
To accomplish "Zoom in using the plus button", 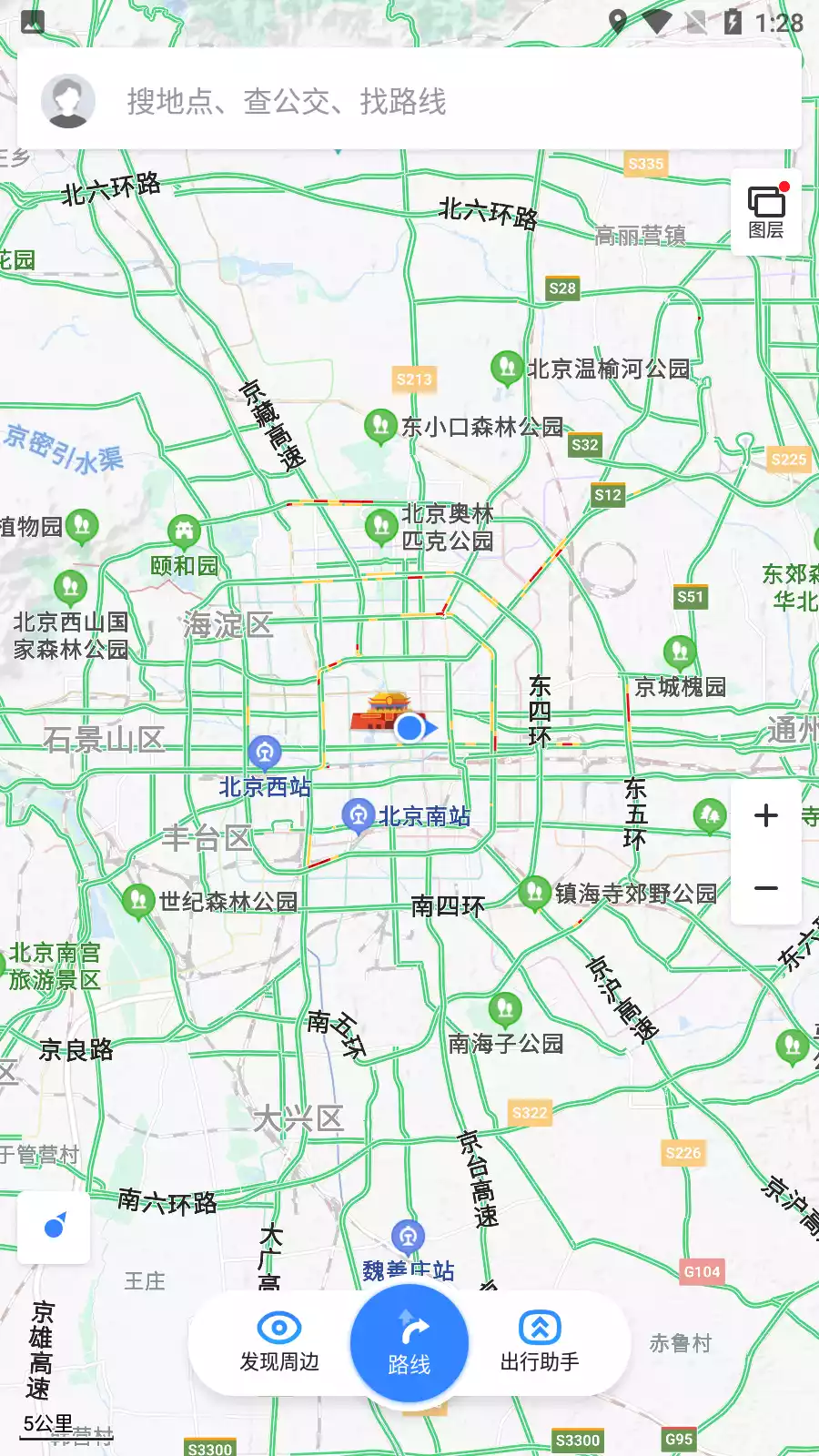I will 765,815.
